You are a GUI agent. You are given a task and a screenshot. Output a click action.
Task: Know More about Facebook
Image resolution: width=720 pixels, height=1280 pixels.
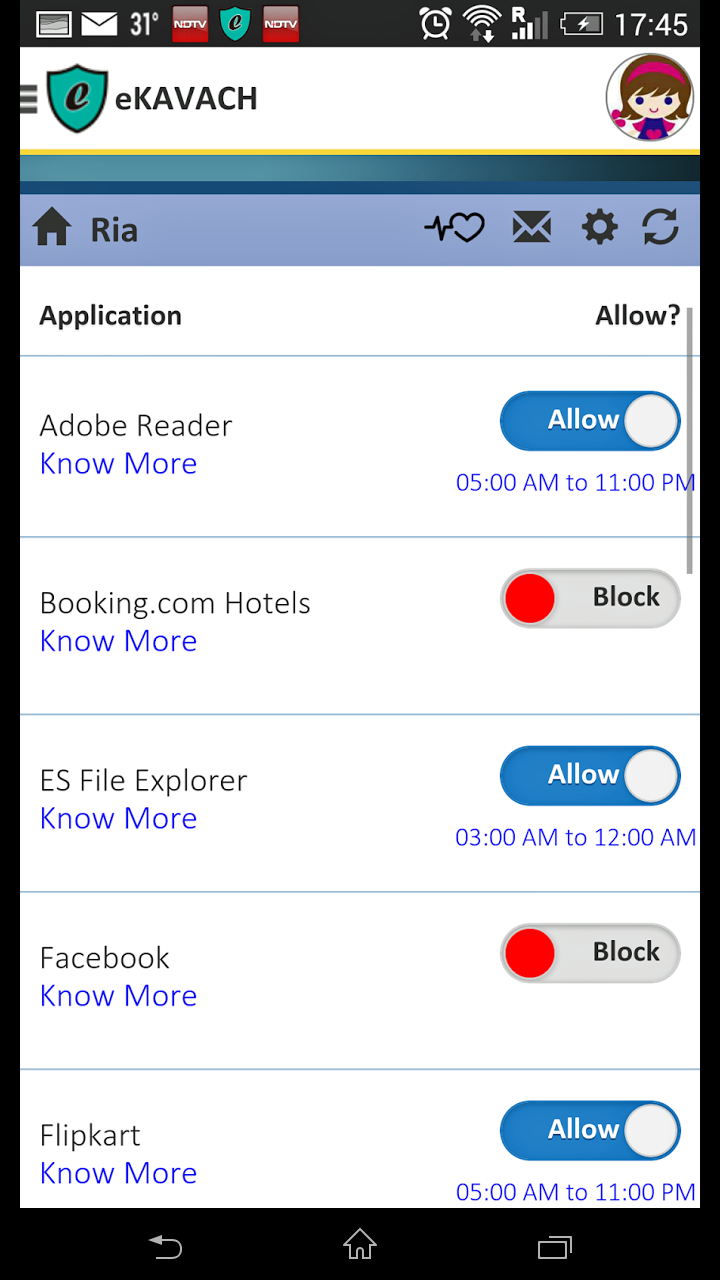click(x=118, y=996)
